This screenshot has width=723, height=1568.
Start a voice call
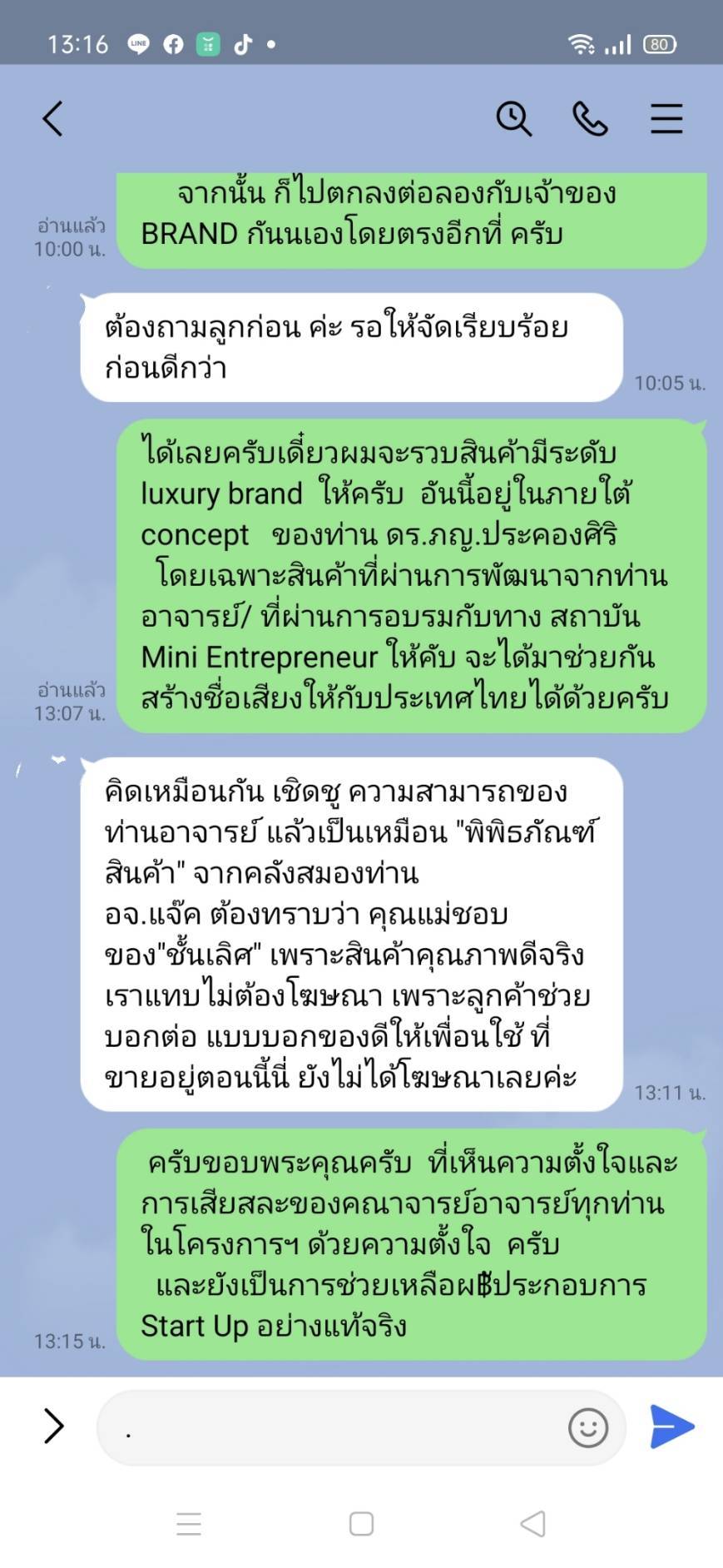(590, 118)
